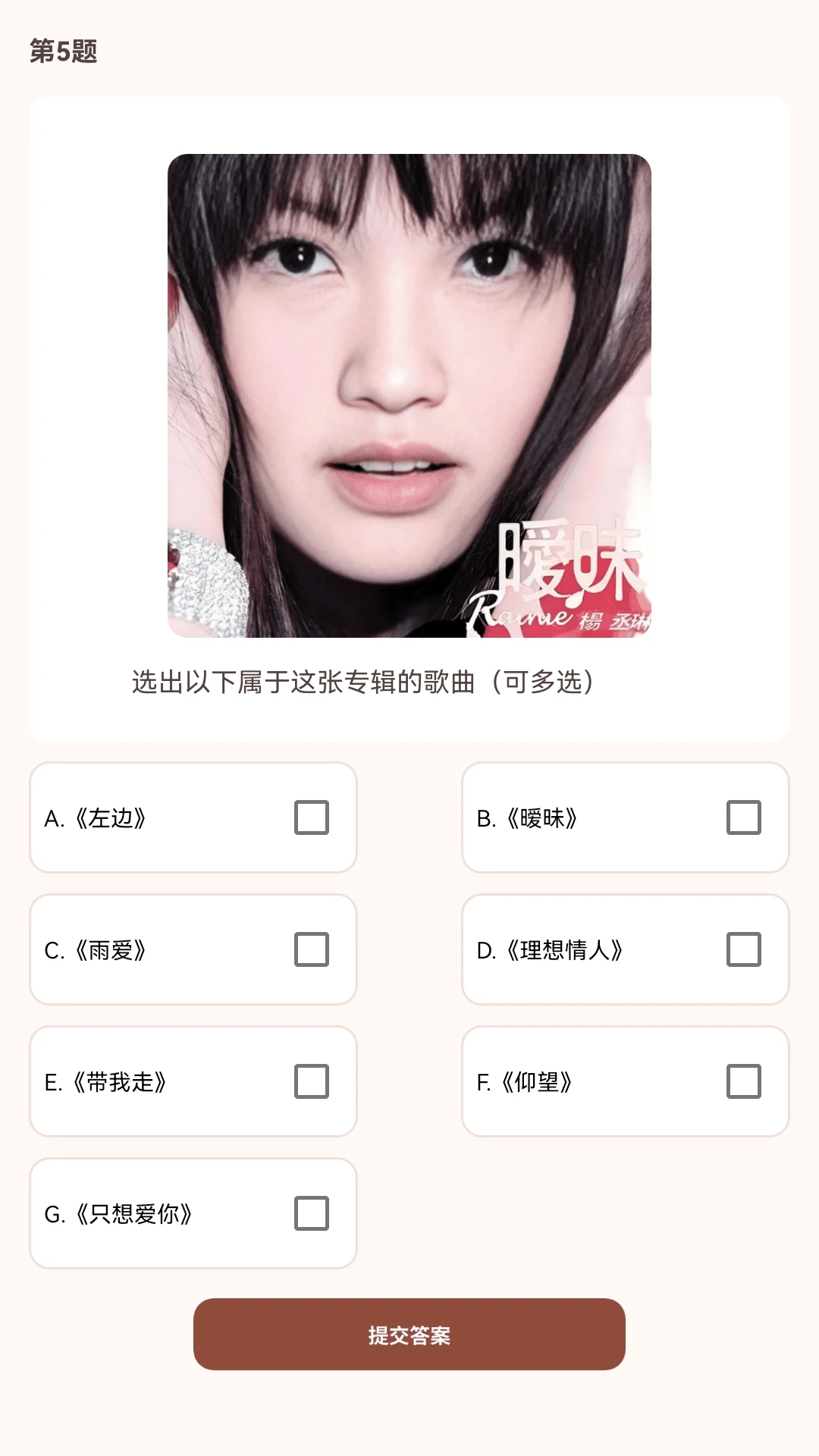Check the box for option E 《带我走》

coord(311,1081)
